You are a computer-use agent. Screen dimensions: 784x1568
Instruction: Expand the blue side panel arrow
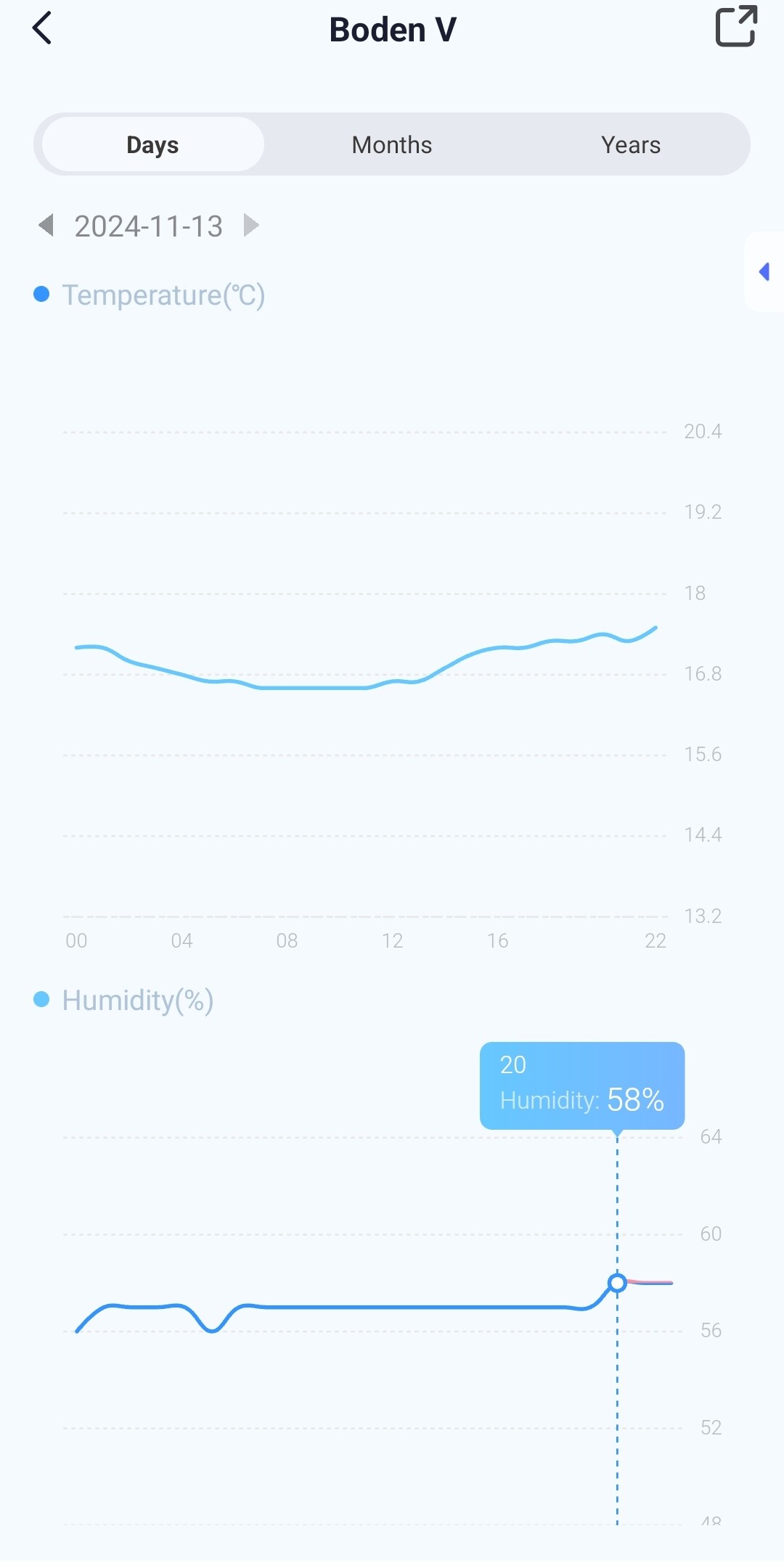764,271
